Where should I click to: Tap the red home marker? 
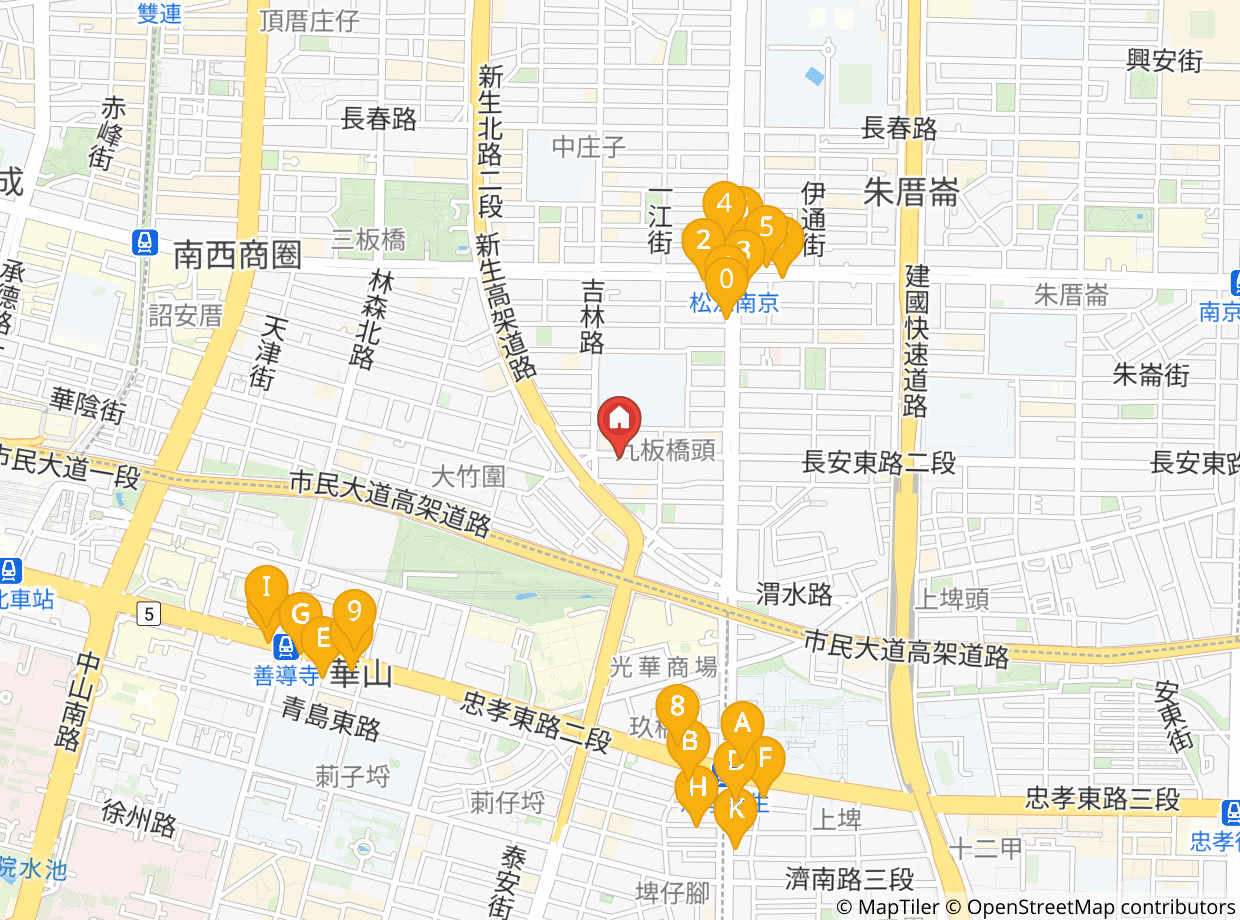pyautogui.click(x=619, y=417)
